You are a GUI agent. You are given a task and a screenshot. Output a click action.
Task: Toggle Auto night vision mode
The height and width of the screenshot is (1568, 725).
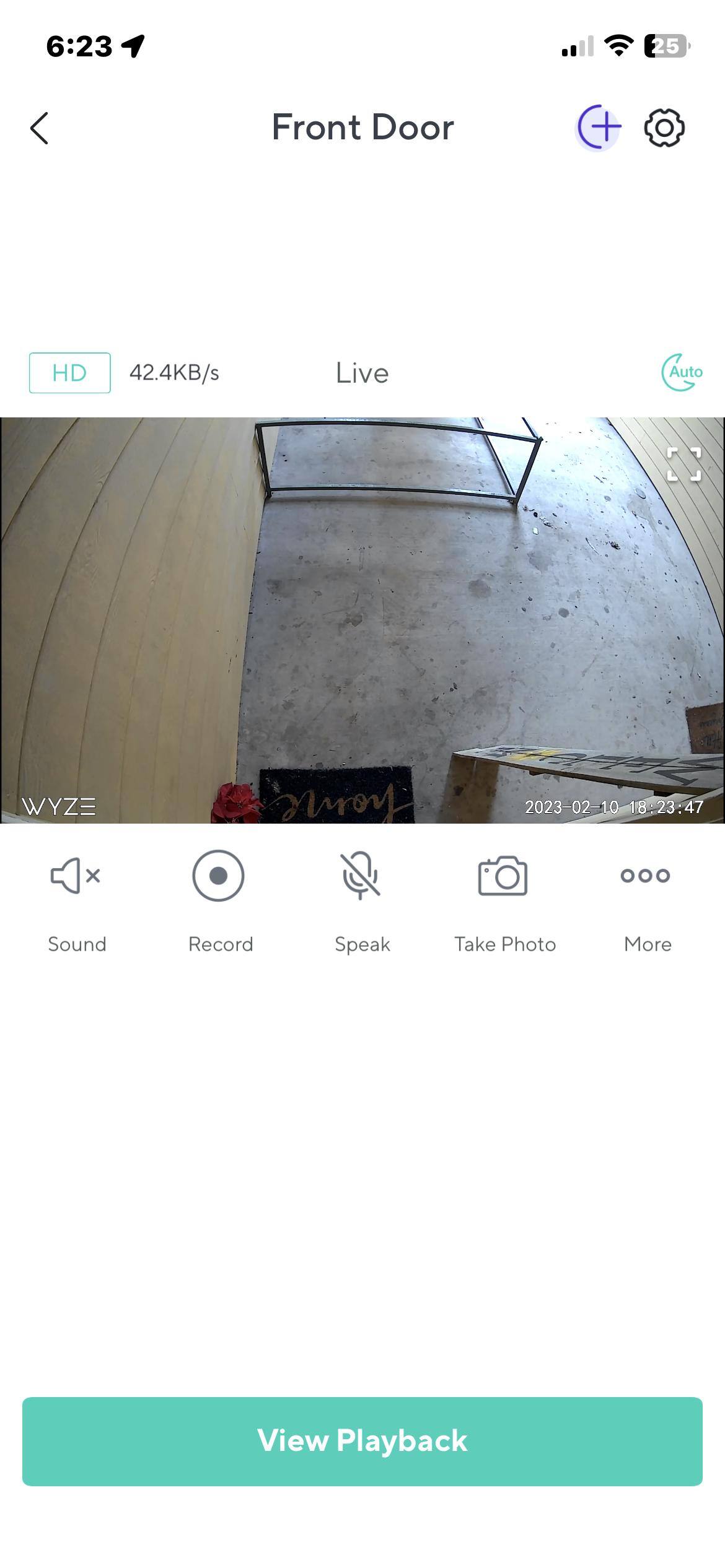[x=682, y=373]
